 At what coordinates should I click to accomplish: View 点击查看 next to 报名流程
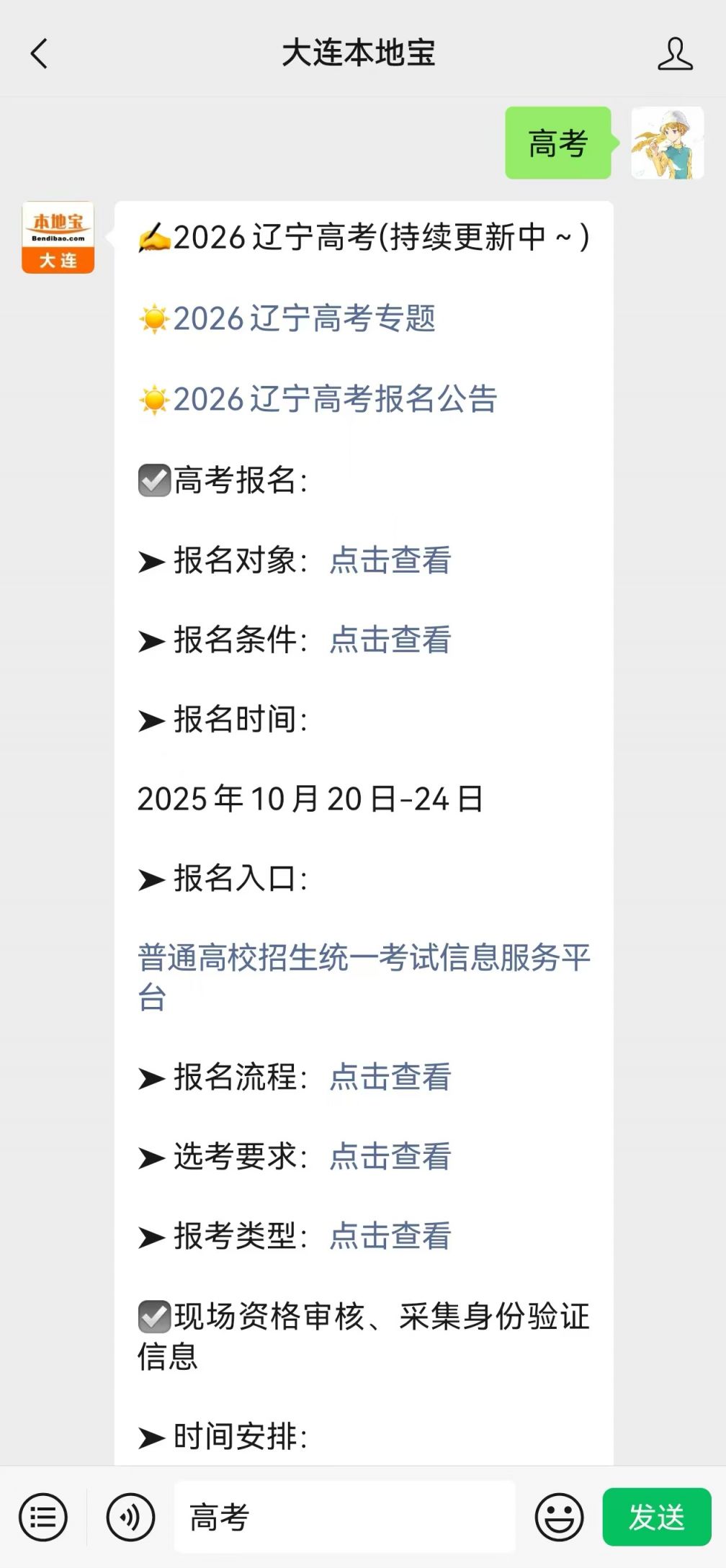tap(390, 1077)
